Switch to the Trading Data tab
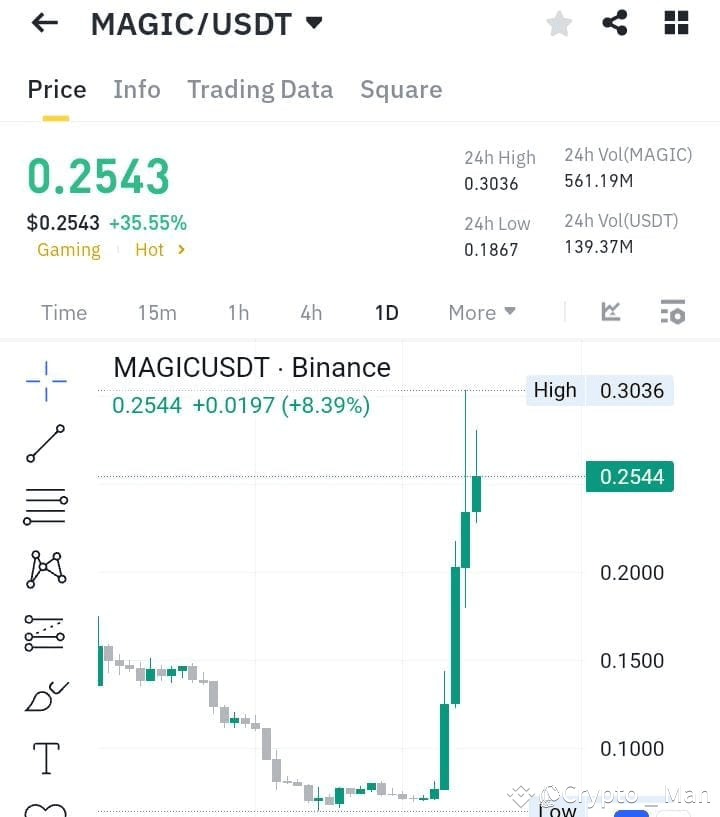Screen dimensions: 720x817 click(x=260, y=90)
